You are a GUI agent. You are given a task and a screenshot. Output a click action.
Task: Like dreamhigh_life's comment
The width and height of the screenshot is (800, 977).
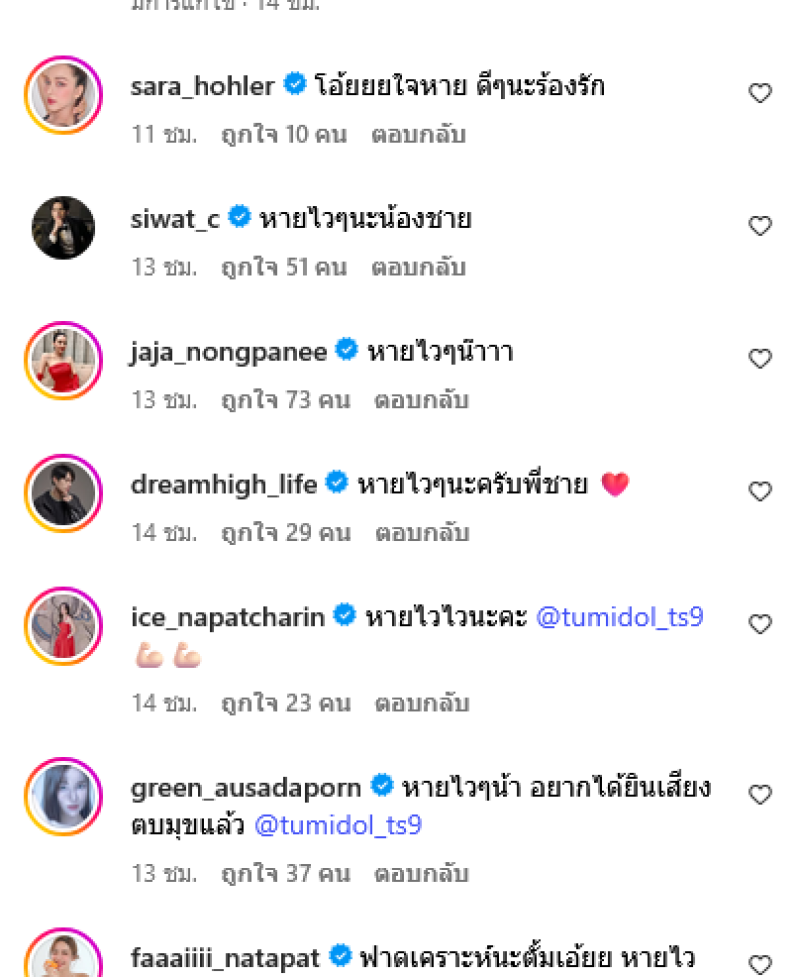[x=760, y=491]
